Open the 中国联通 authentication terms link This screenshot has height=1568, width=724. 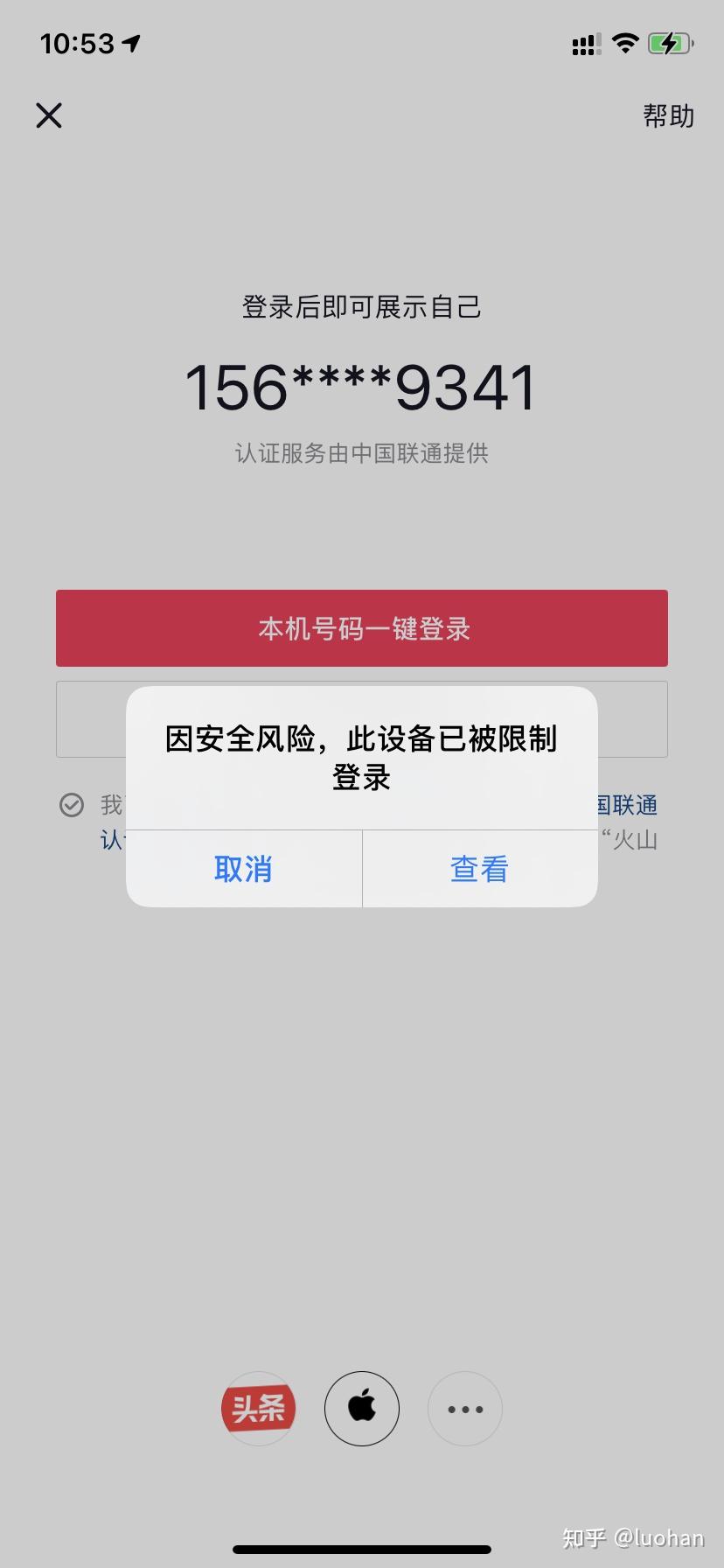tap(623, 805)
